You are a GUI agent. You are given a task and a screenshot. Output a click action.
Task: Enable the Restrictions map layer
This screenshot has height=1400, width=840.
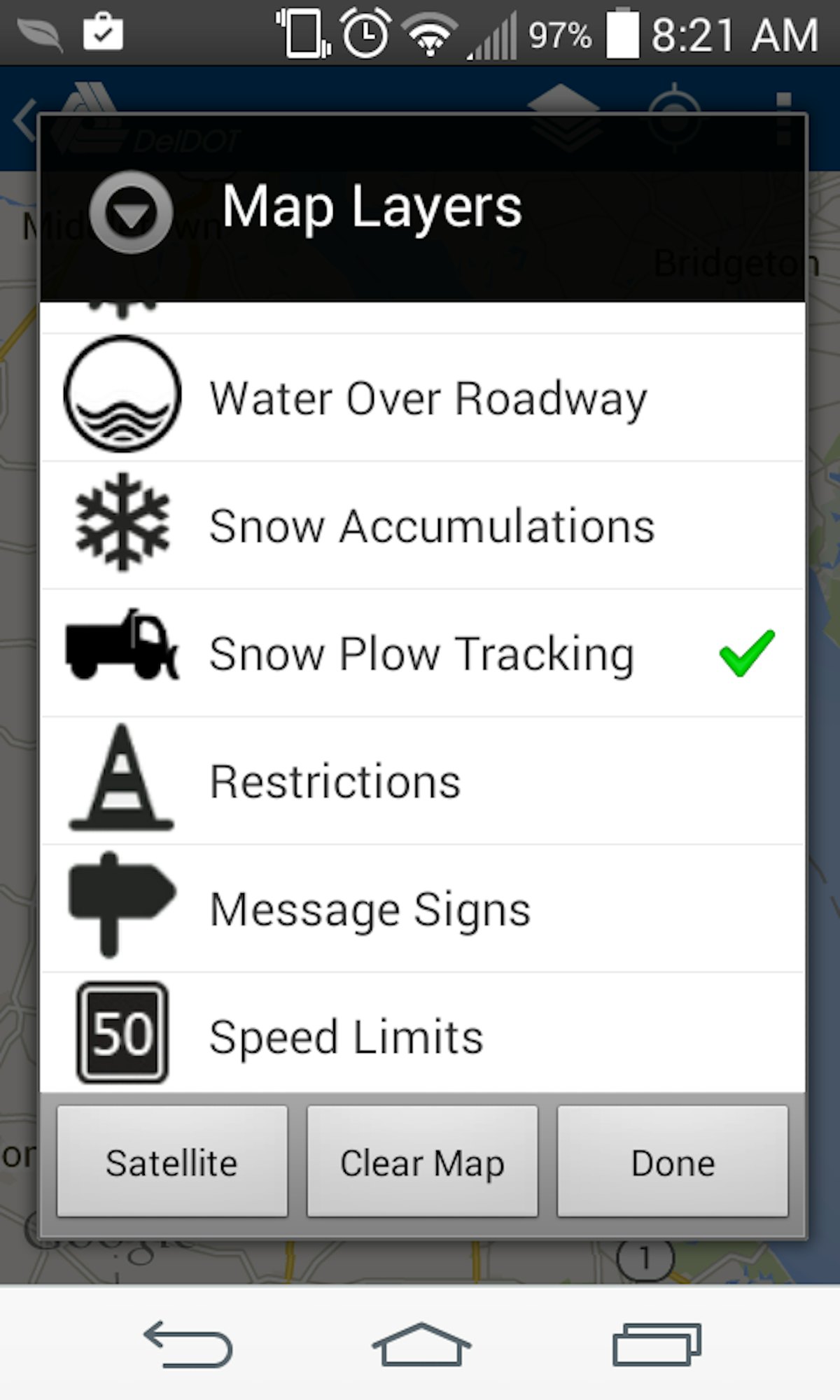coord(420,779)
